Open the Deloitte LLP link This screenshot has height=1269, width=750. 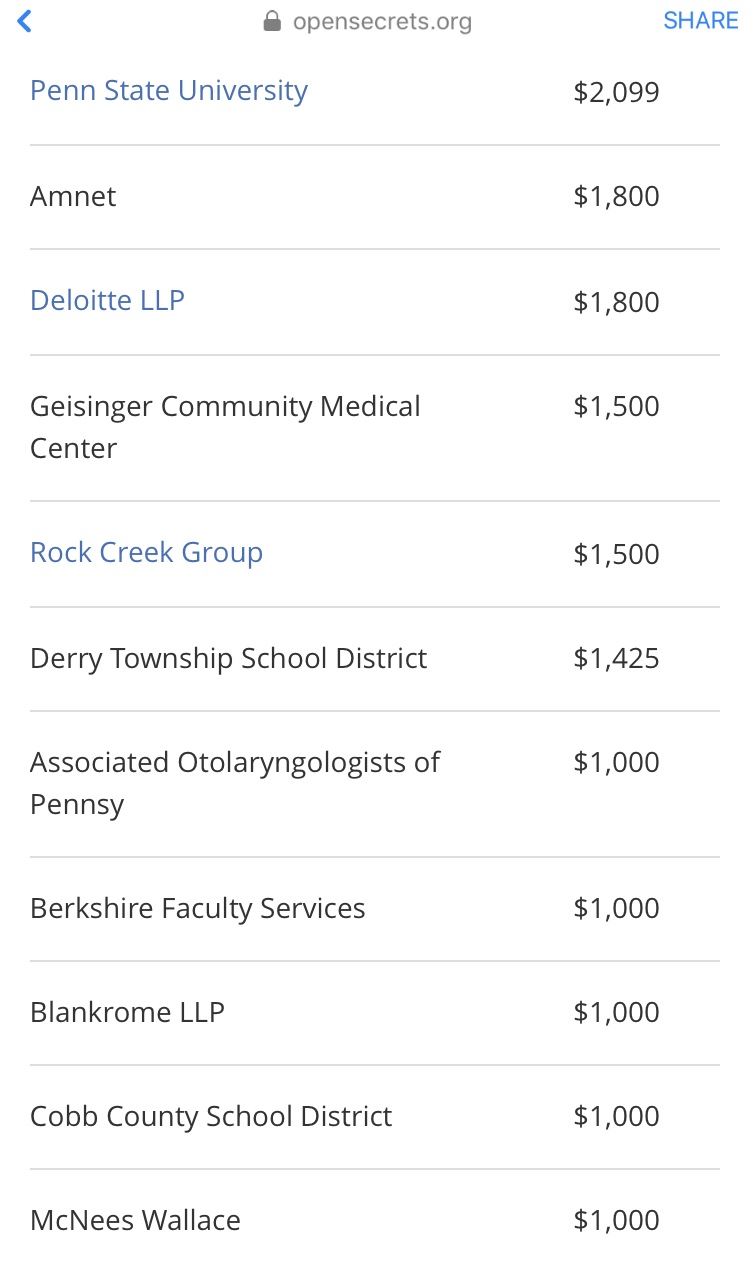pyautogui.click(x=107, y=301)
